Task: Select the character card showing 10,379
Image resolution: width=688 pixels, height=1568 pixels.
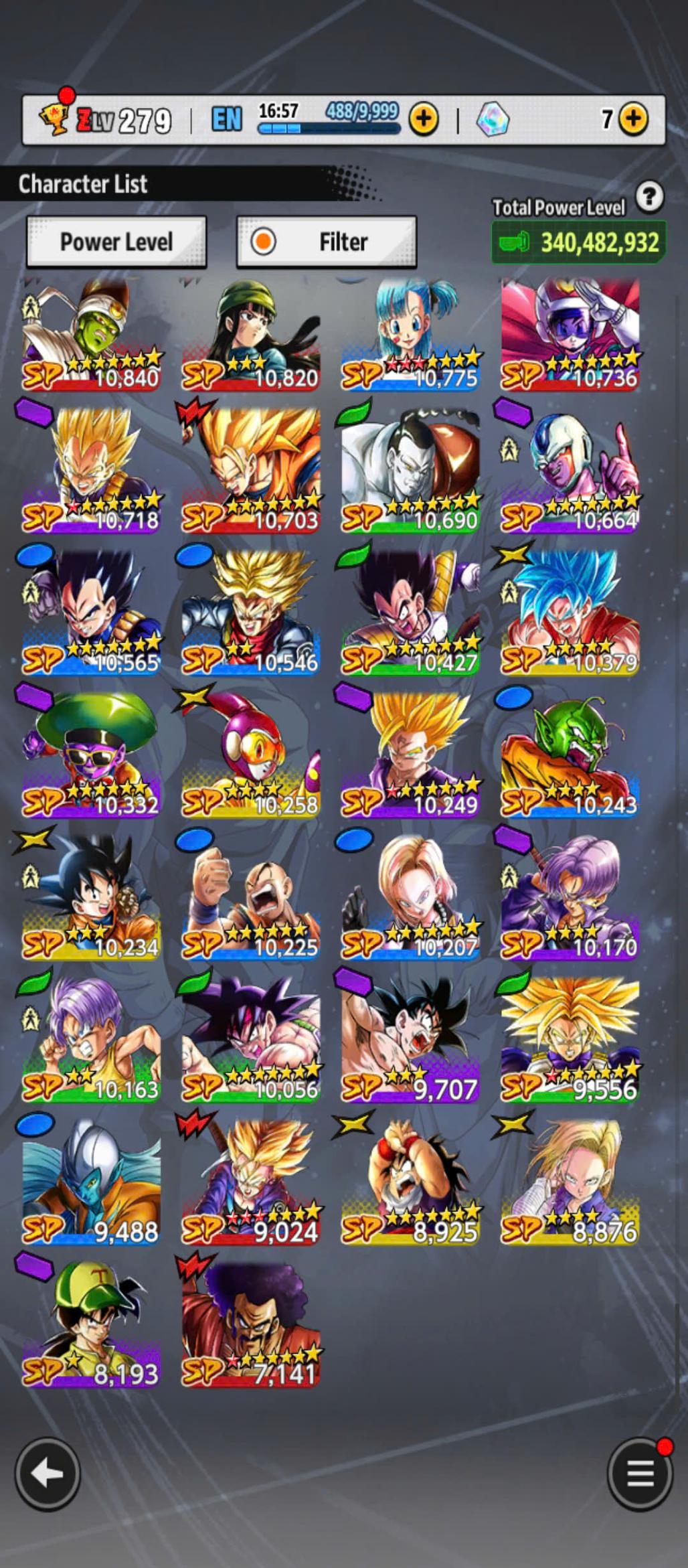Action: click(570, 613)
